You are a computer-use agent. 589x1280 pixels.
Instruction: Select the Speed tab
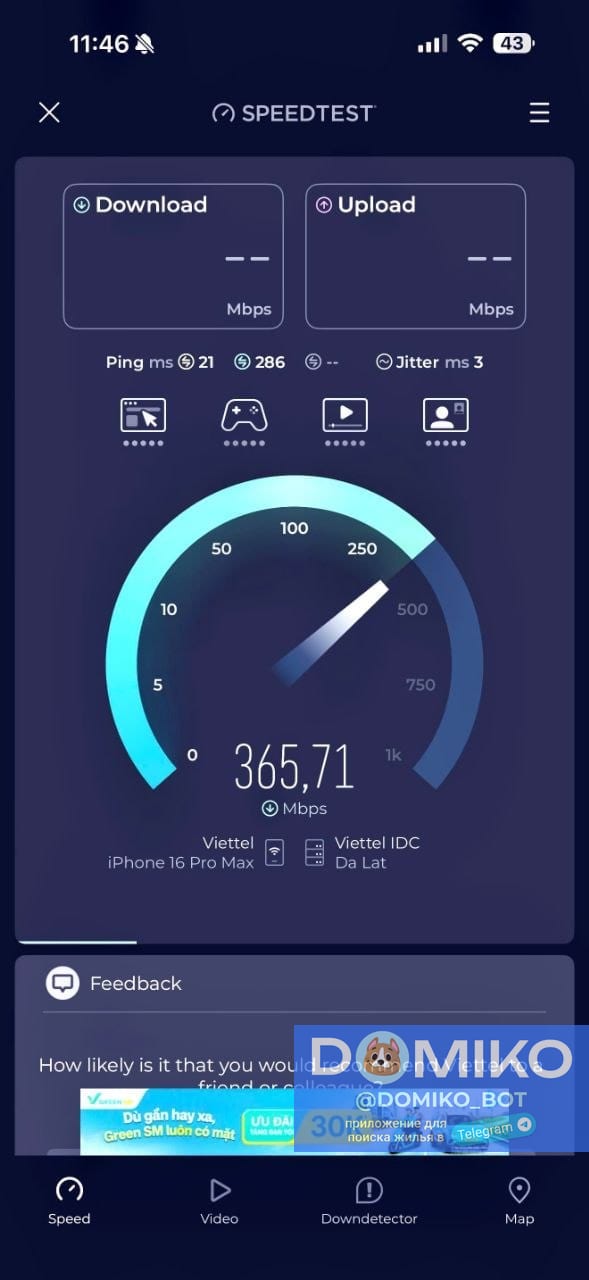pyautogui.click(x=69, y=1200)
